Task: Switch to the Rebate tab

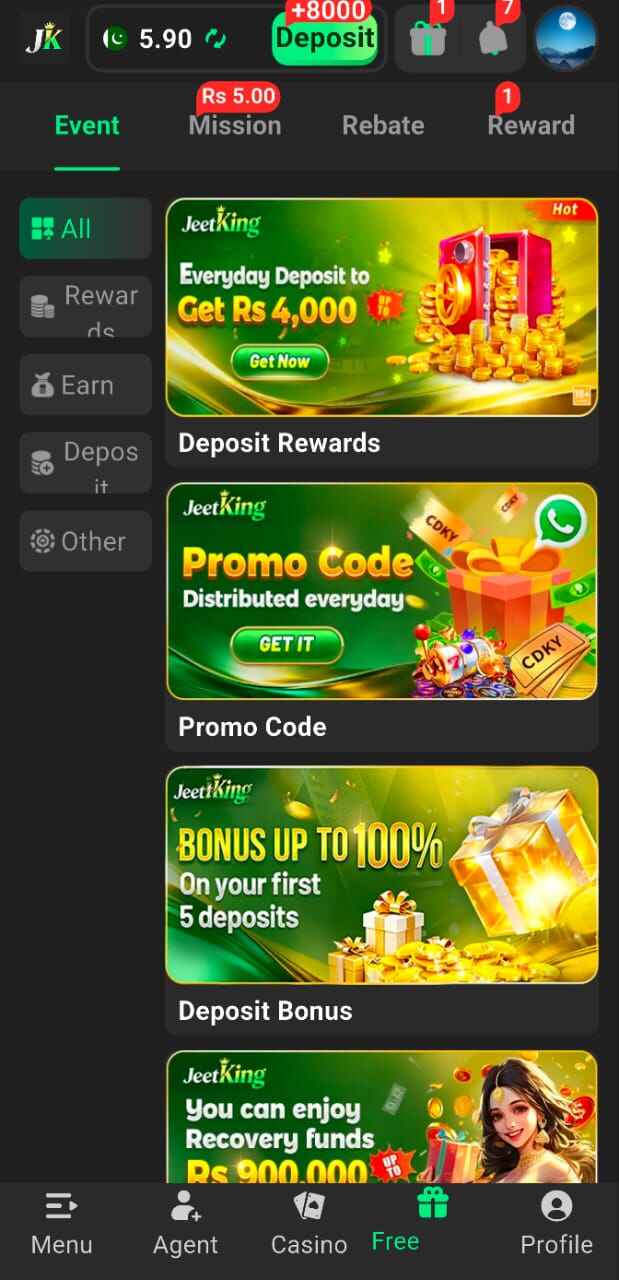Action: click(383, 126)
